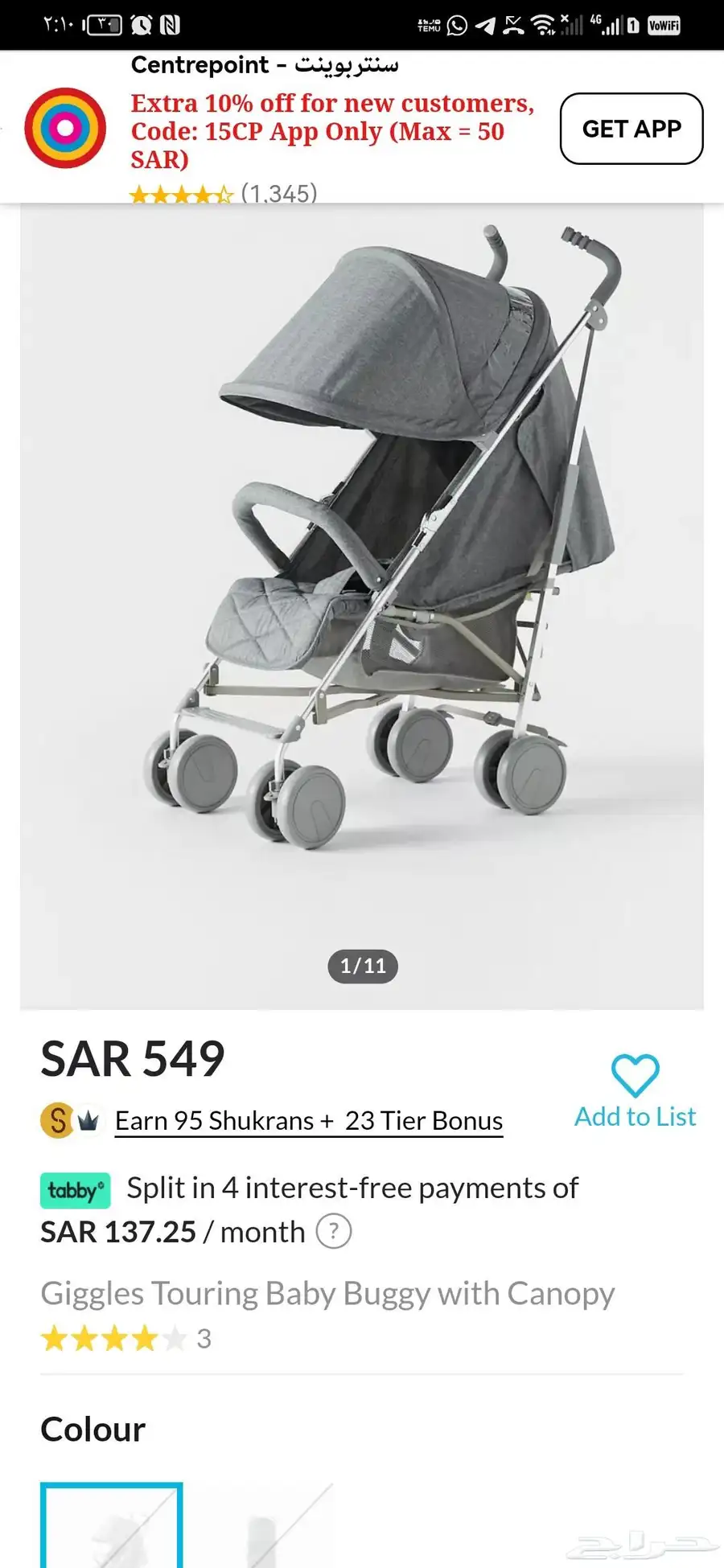Add the buggy to your list
This screenshot has width=724, height=1568.
[635, 1091]
